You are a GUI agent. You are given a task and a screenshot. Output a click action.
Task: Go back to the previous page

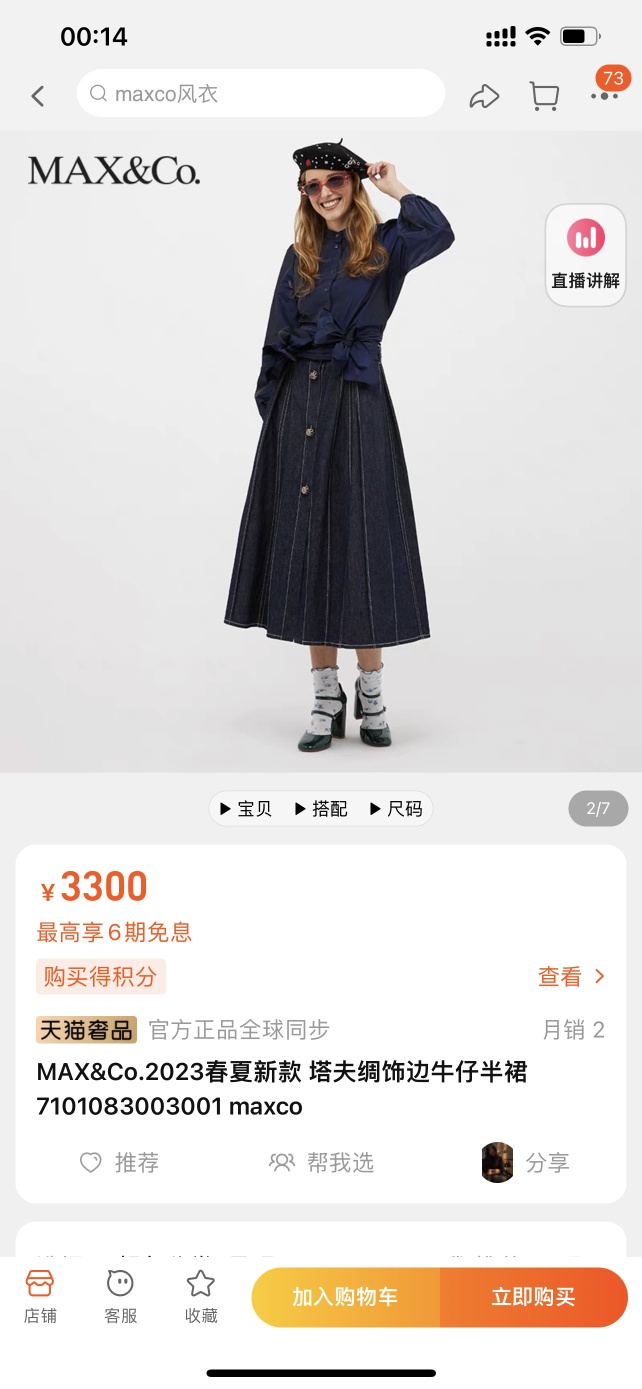(x=38, y=96)
